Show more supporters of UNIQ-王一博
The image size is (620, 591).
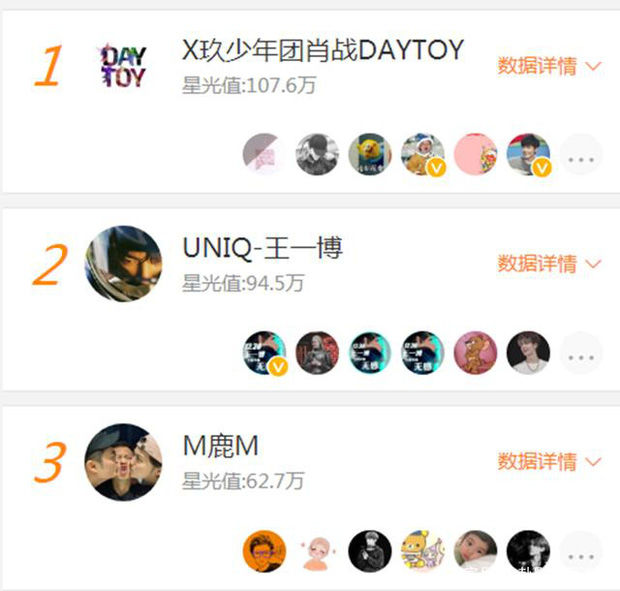point(581,353)
